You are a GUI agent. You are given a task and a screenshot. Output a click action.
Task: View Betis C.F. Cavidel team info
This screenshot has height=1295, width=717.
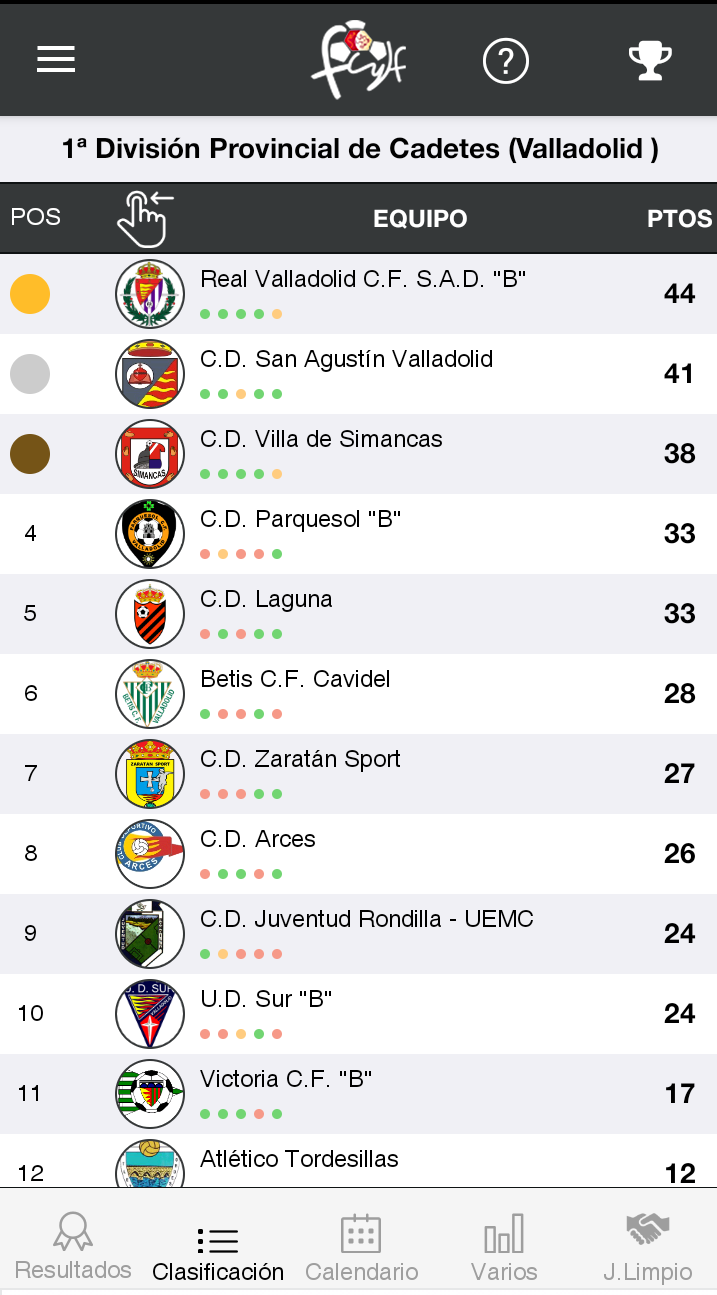coord(295,693)
